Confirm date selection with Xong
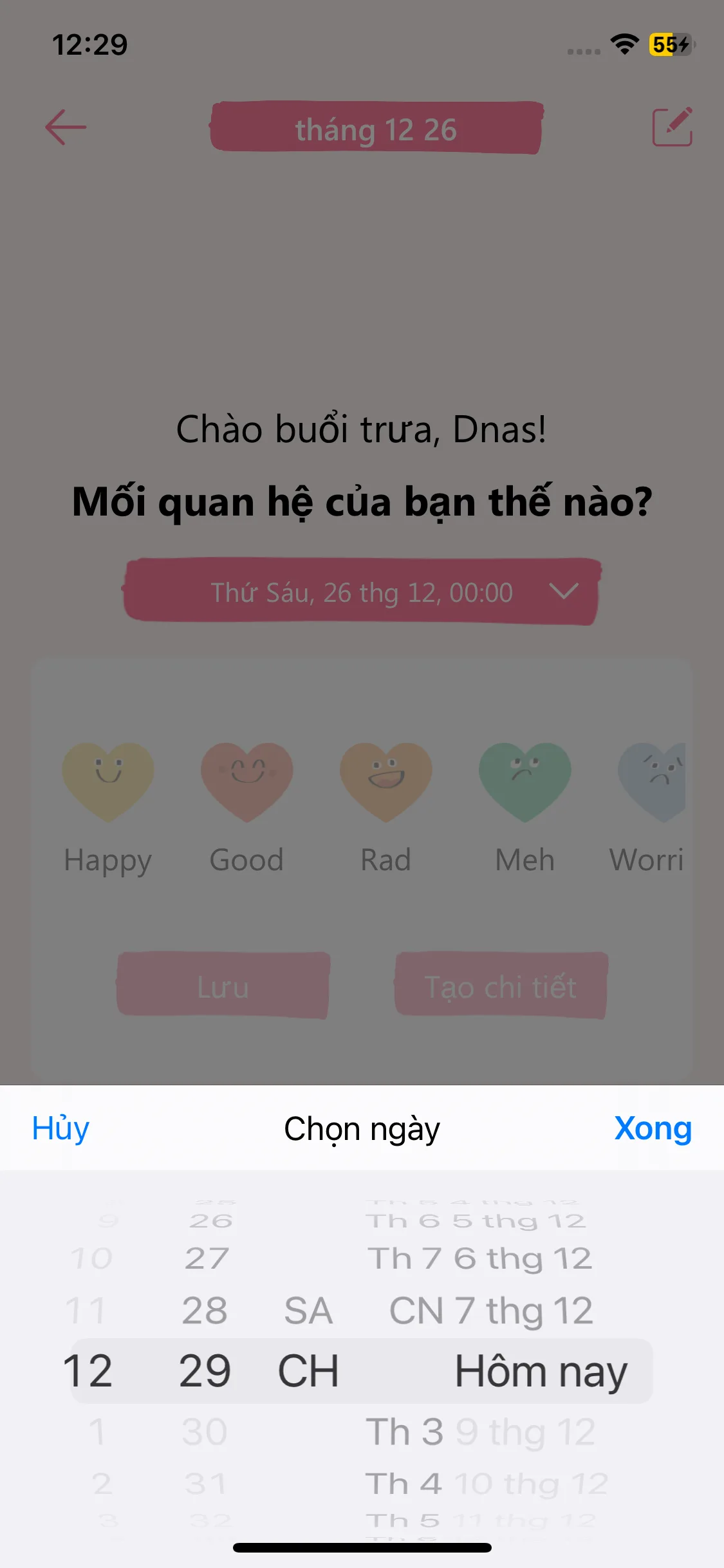 click(653, 1128)
